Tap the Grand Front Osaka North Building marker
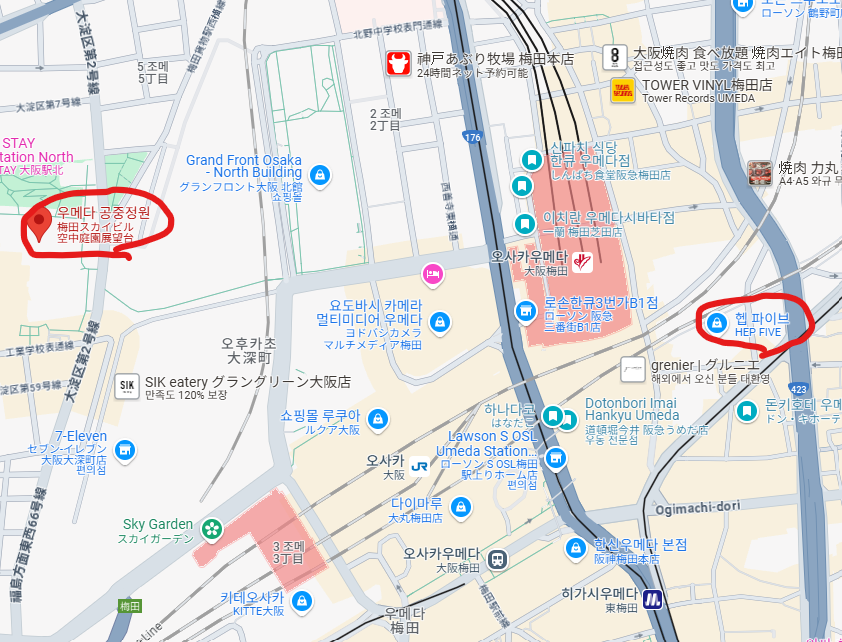 319,176
